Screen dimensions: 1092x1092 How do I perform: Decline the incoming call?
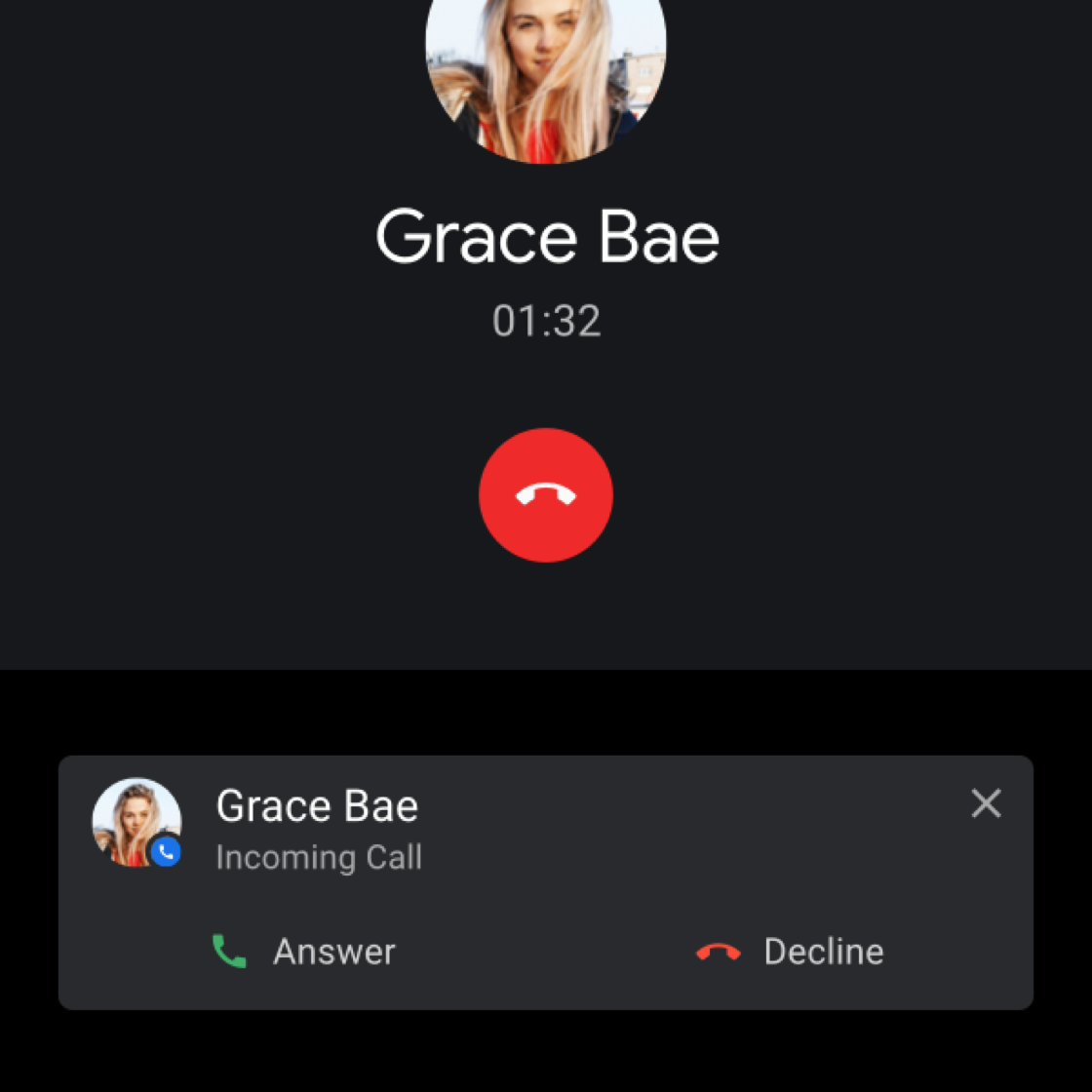(791, 952)
